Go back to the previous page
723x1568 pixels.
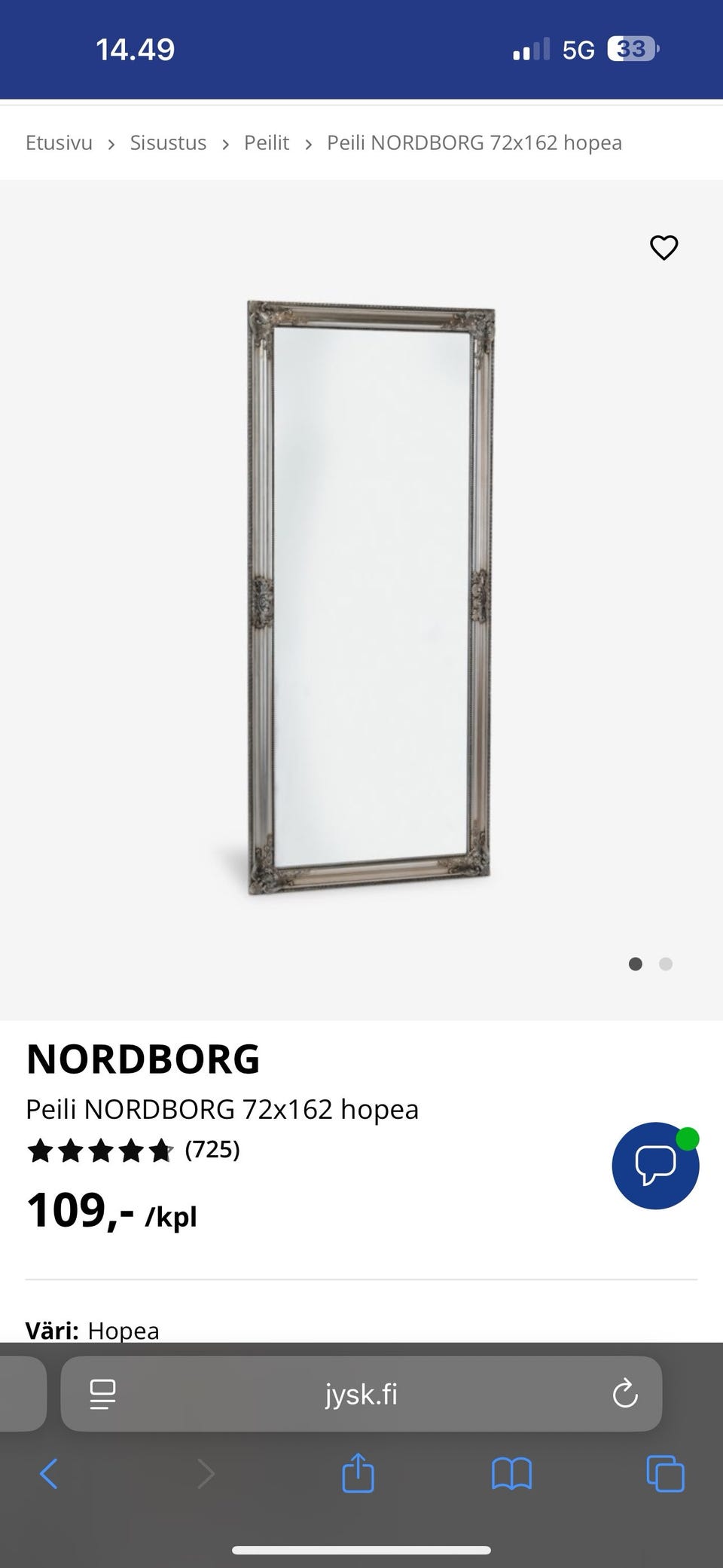coord(49,1473)
